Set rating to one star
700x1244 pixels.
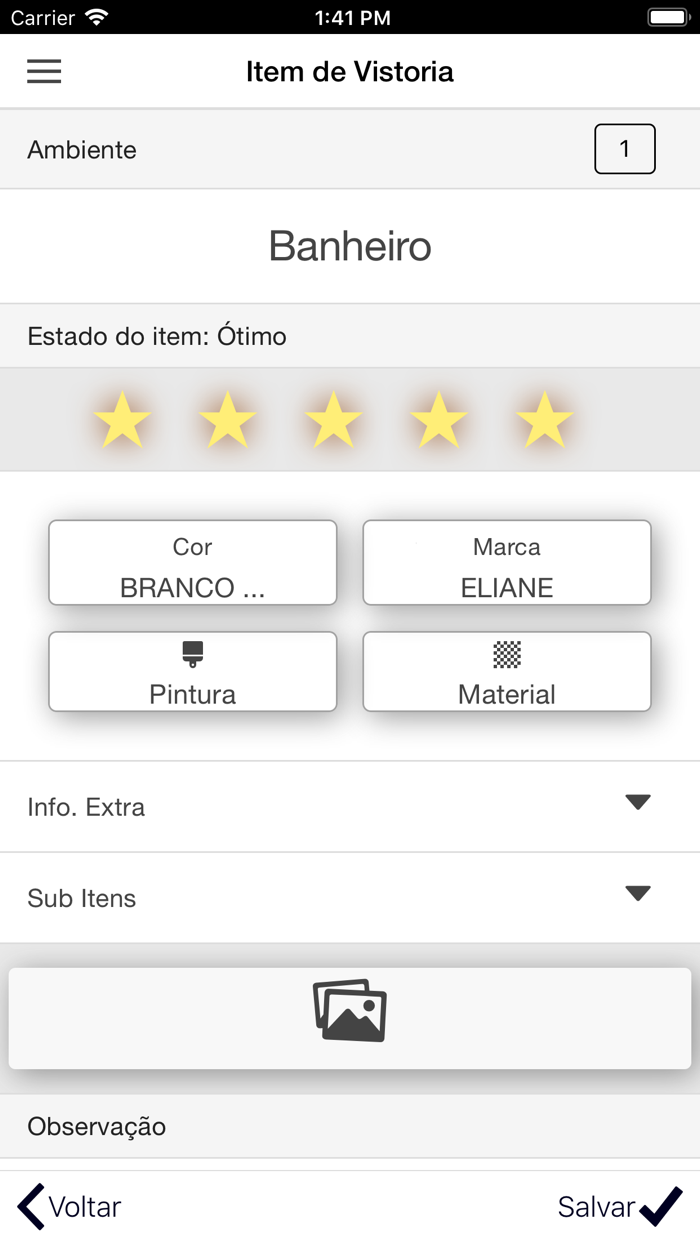pyautogui.click(x=122, y=420)
